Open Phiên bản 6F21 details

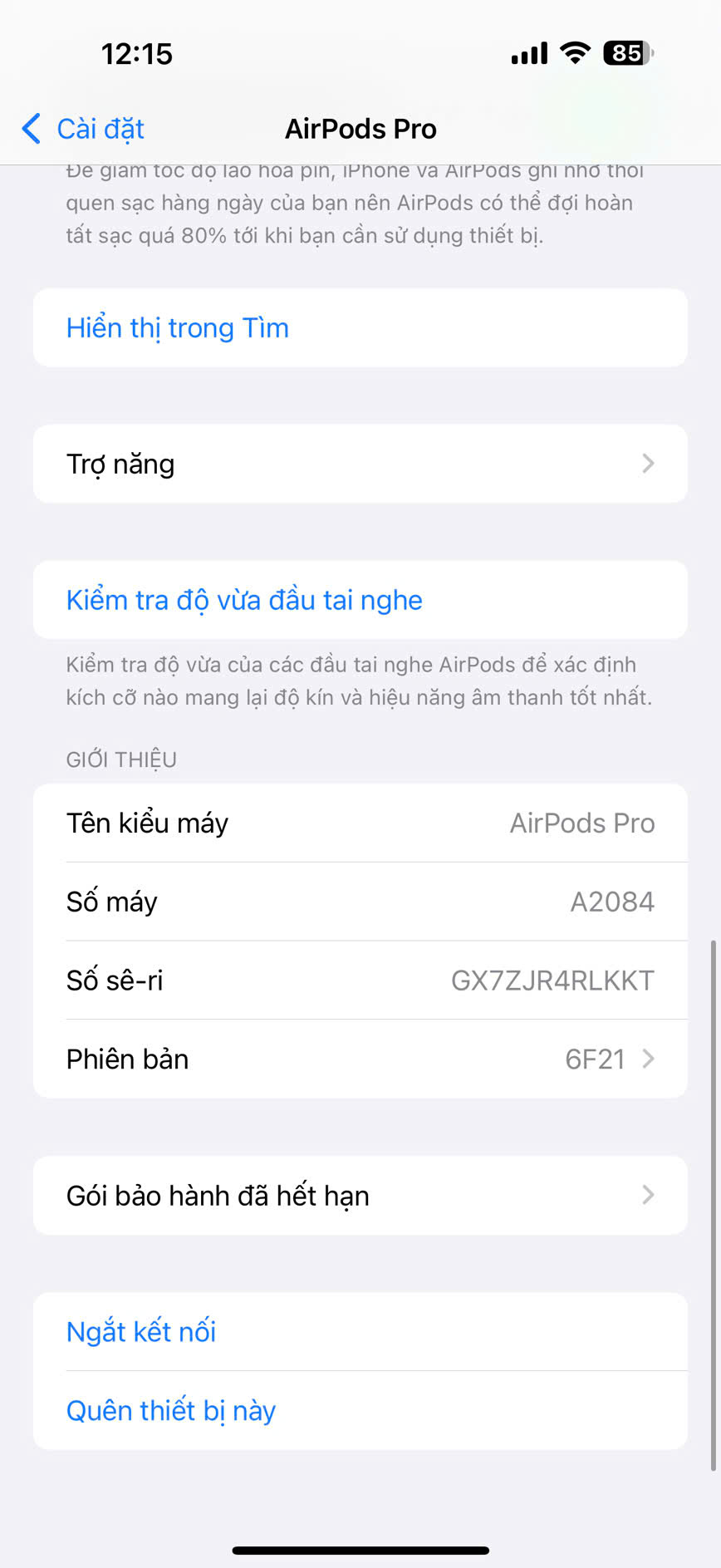tap(360, 1059)
